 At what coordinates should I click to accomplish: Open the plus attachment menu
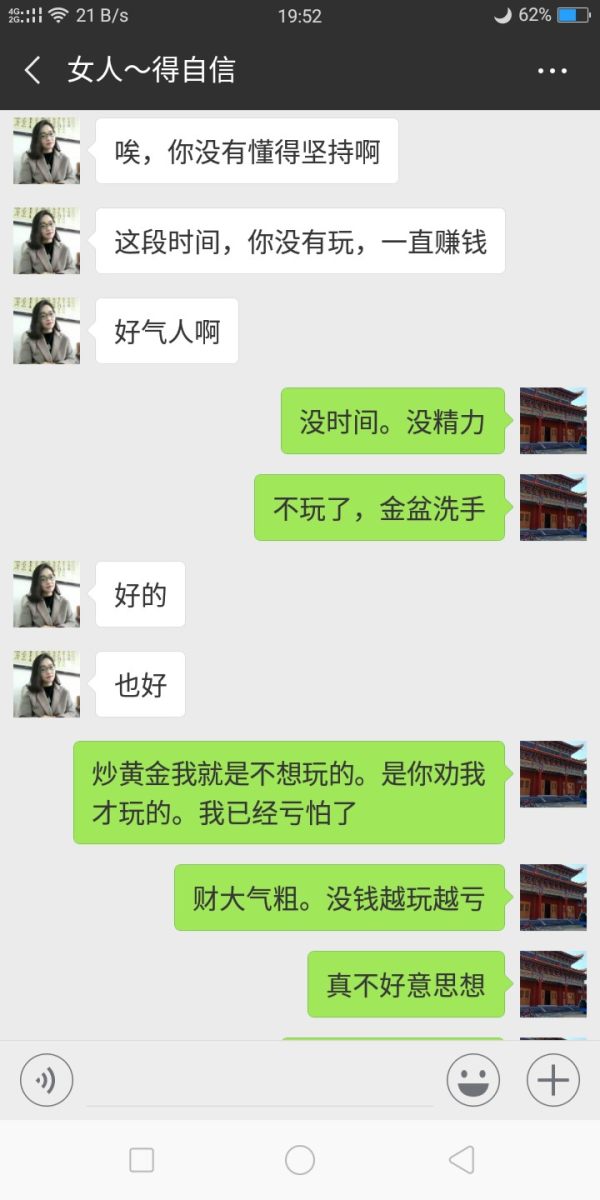click(553, 1080)
